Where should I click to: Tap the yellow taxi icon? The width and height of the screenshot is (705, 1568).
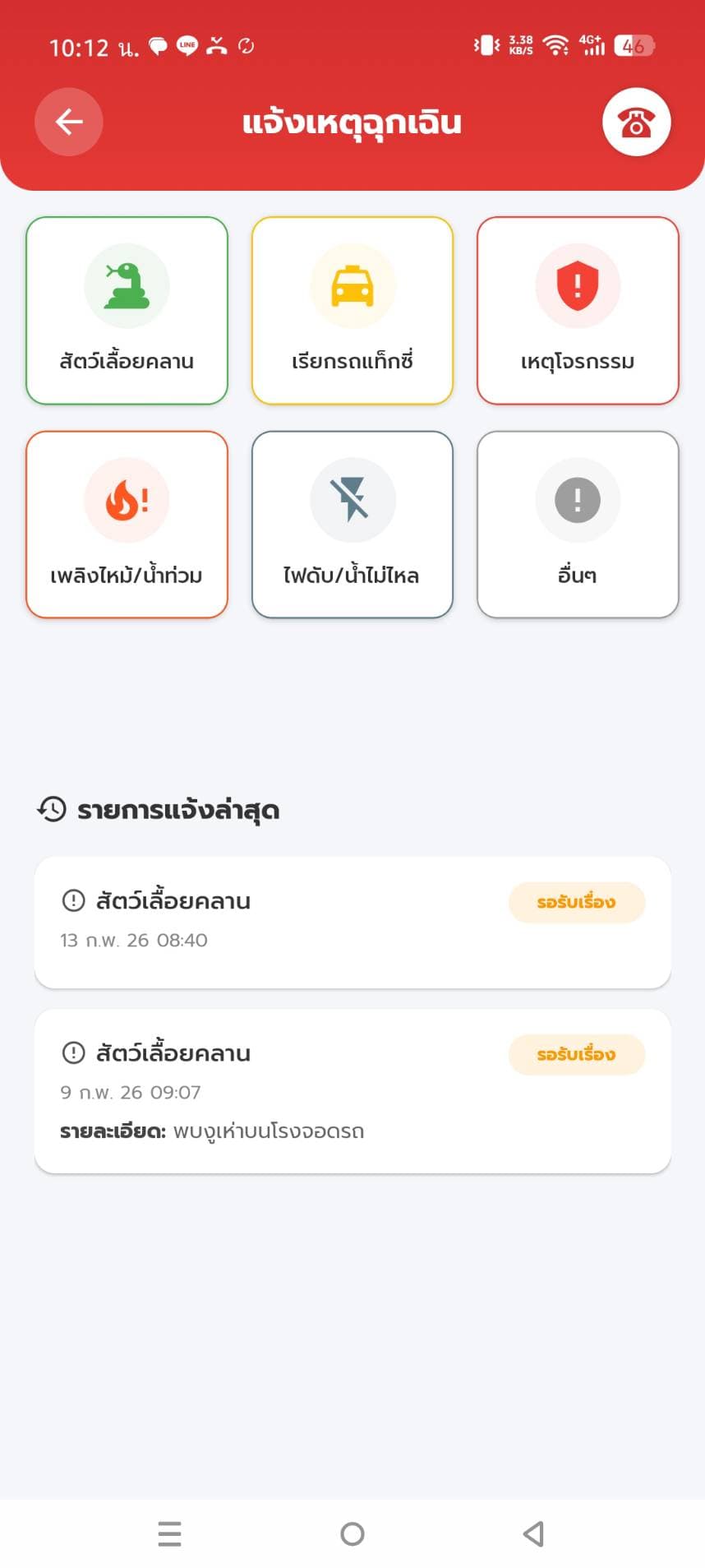[352, 285]
